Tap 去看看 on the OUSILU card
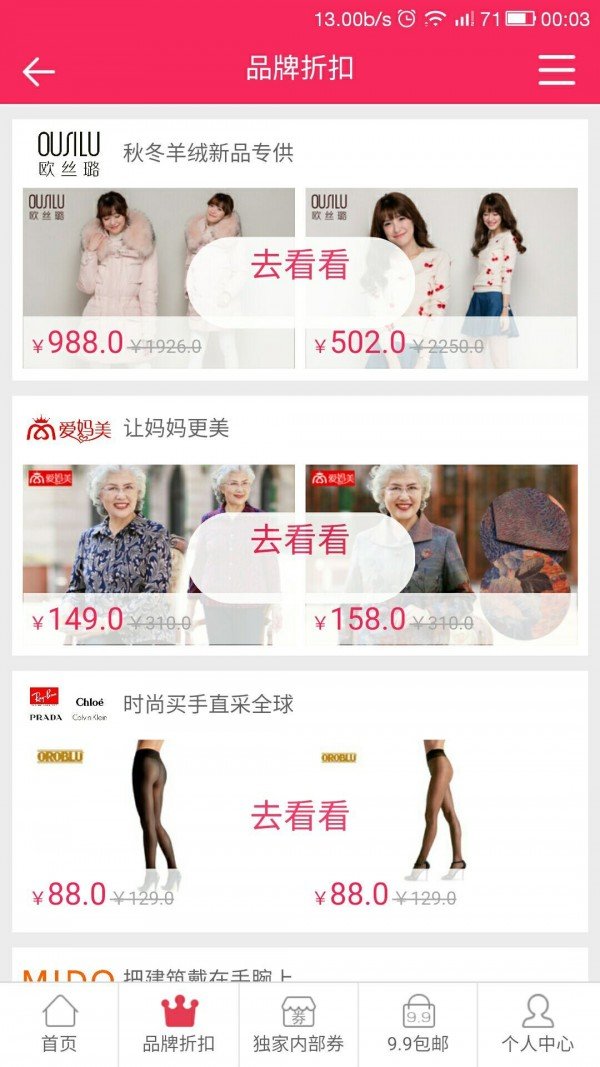The height and width of the screenshot is (1067, 600). 300,265
